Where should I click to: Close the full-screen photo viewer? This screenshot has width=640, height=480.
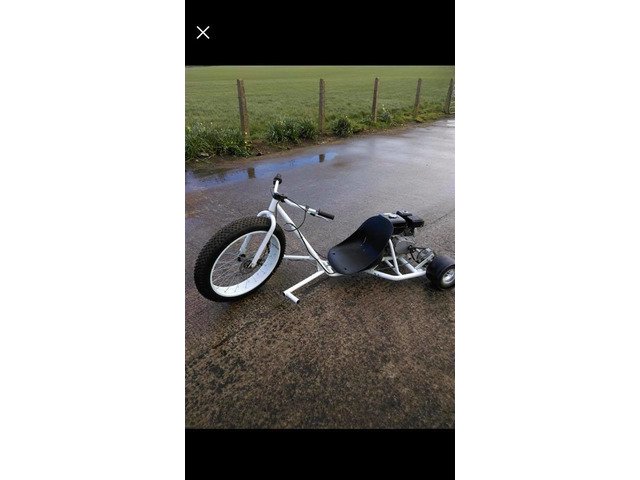[203, 33]
